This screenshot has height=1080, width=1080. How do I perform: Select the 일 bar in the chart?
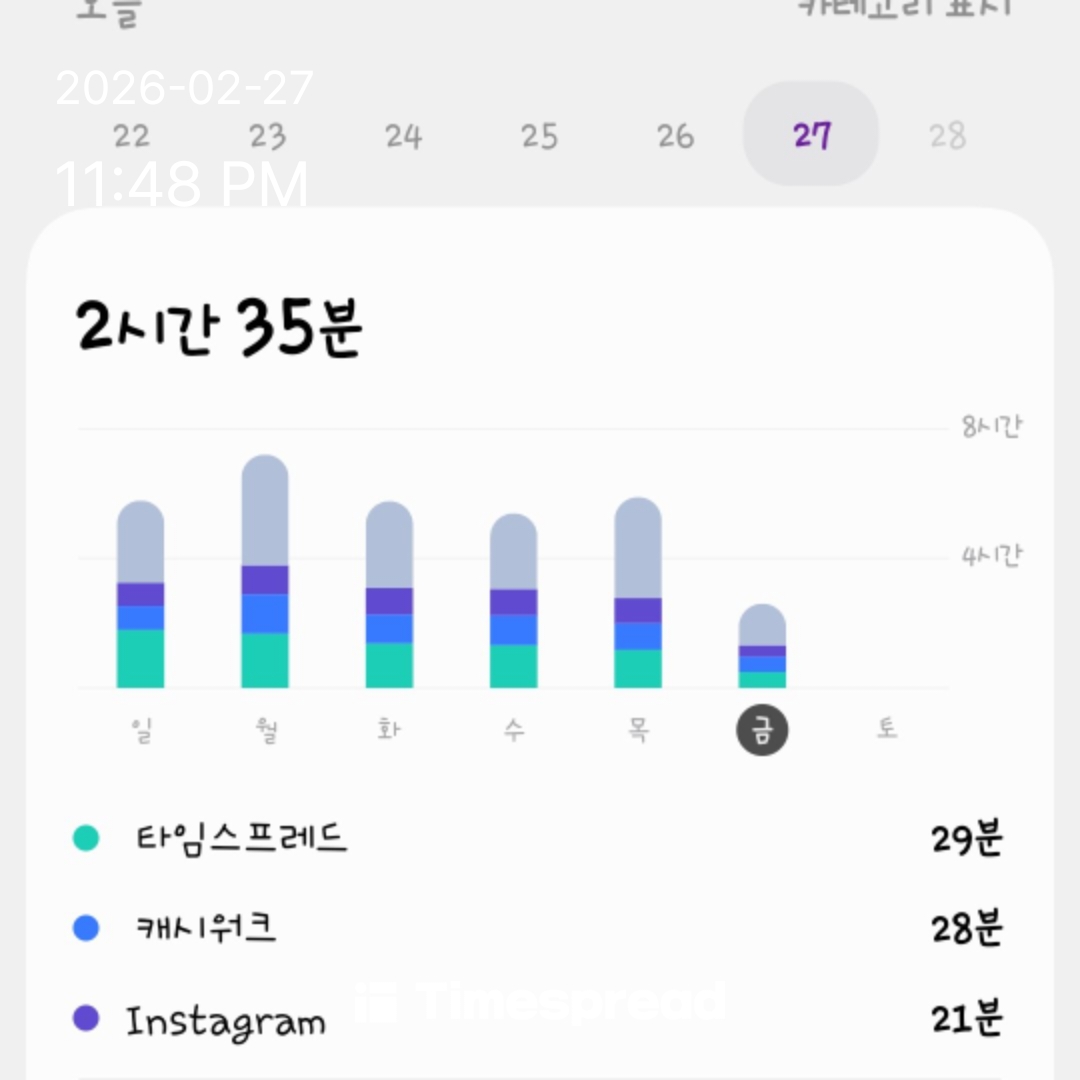click(x=141, y=595)
